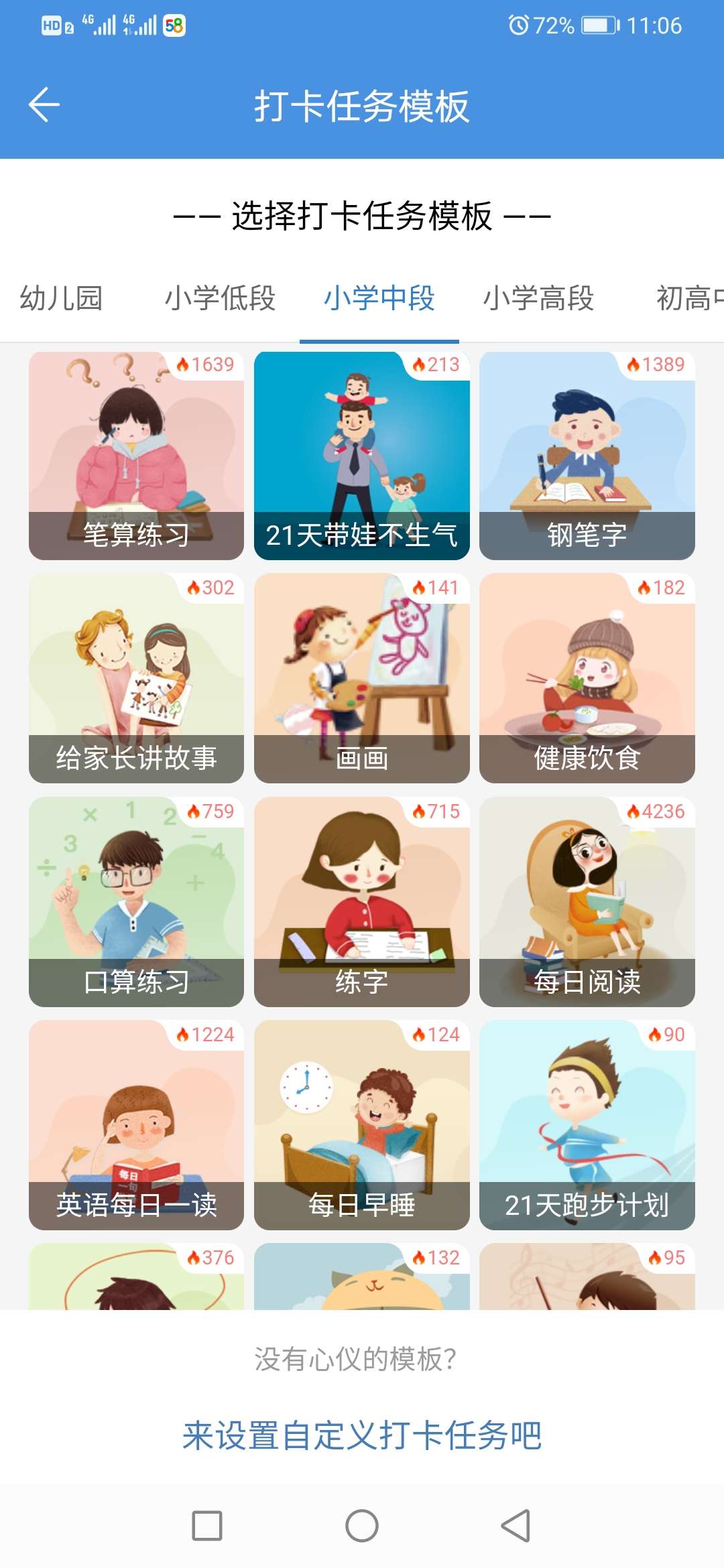
Task: Go to the home screen
Action: [362, 1526]
